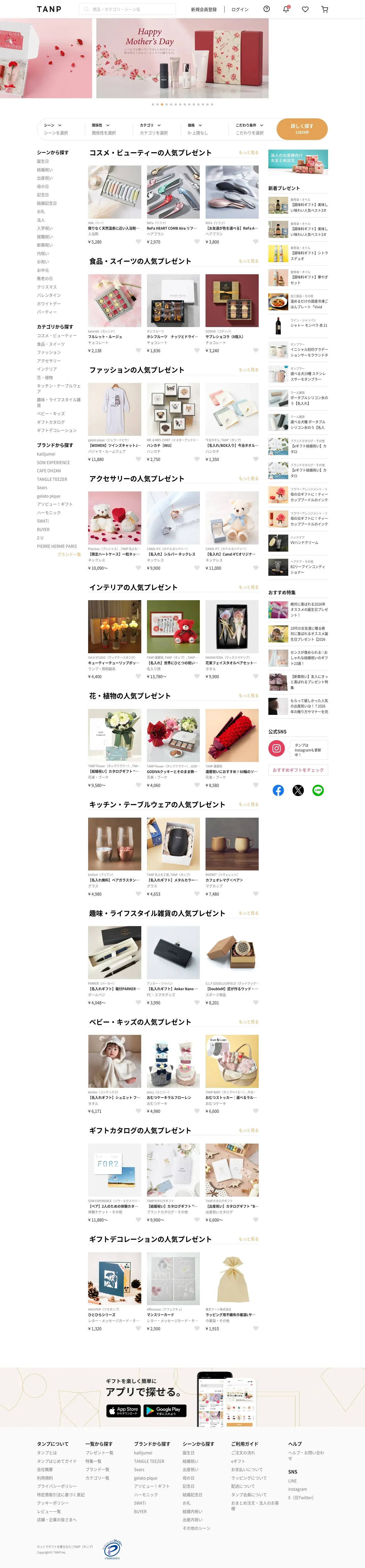Tap the ログイン link
The width and height of the screenshot is (365, 1568).
(x=240, y=9)
